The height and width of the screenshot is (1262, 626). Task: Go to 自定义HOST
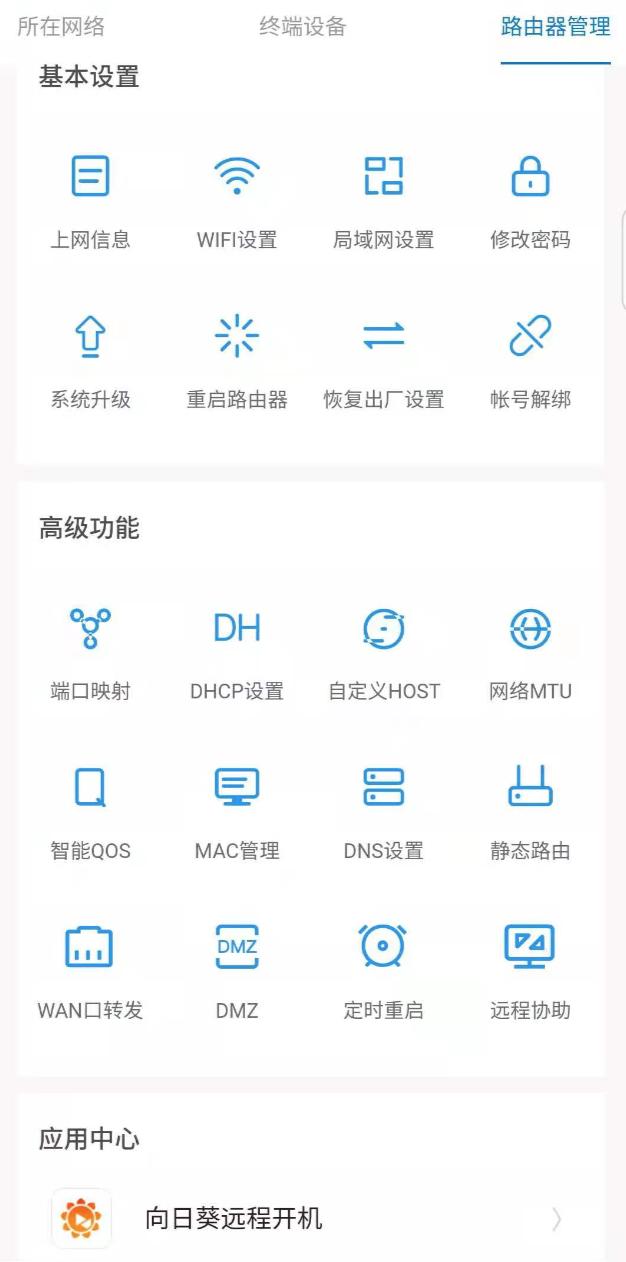click(x=383, y=651)
